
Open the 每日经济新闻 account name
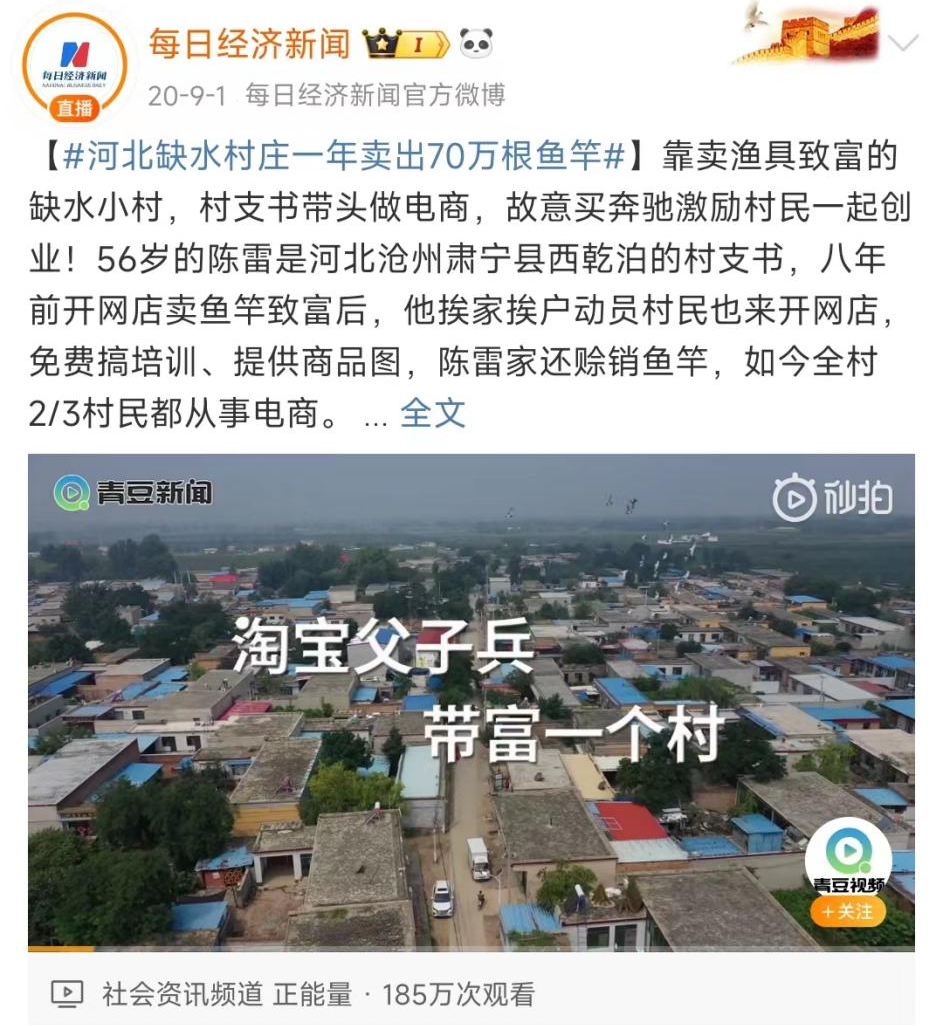249,44
